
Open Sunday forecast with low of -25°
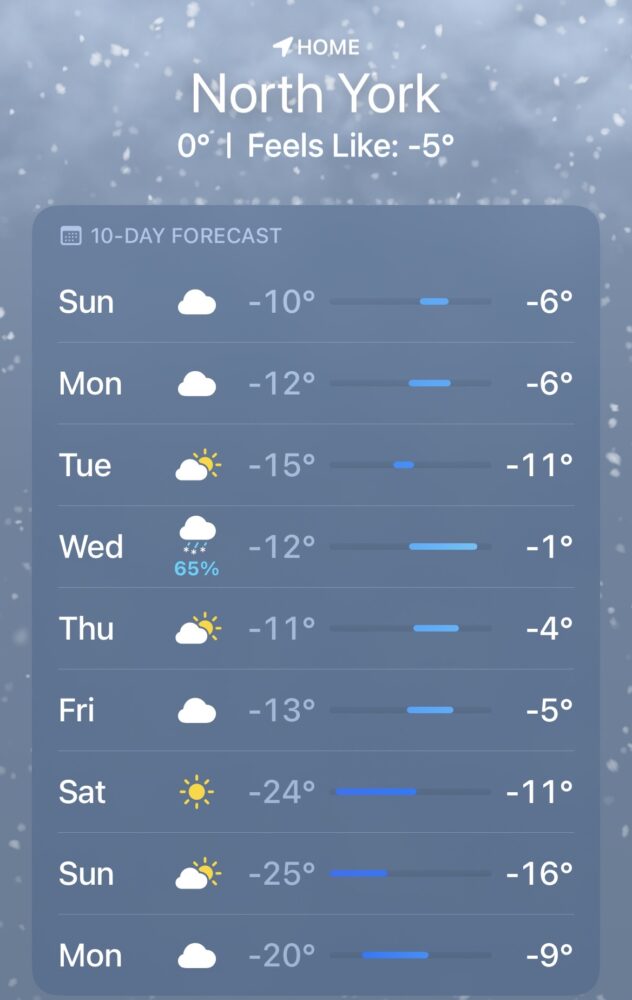[x=316, y=875]
